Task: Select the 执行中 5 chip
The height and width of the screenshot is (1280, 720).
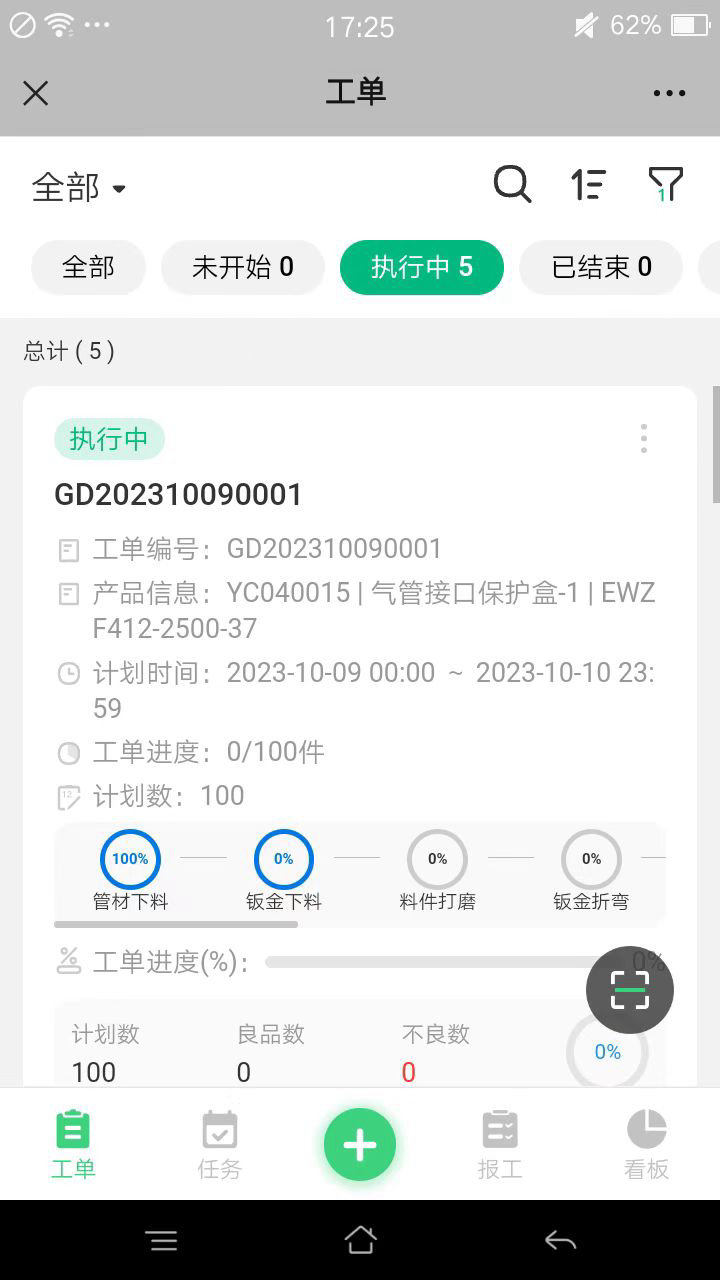Action: (x=421, y=267)
